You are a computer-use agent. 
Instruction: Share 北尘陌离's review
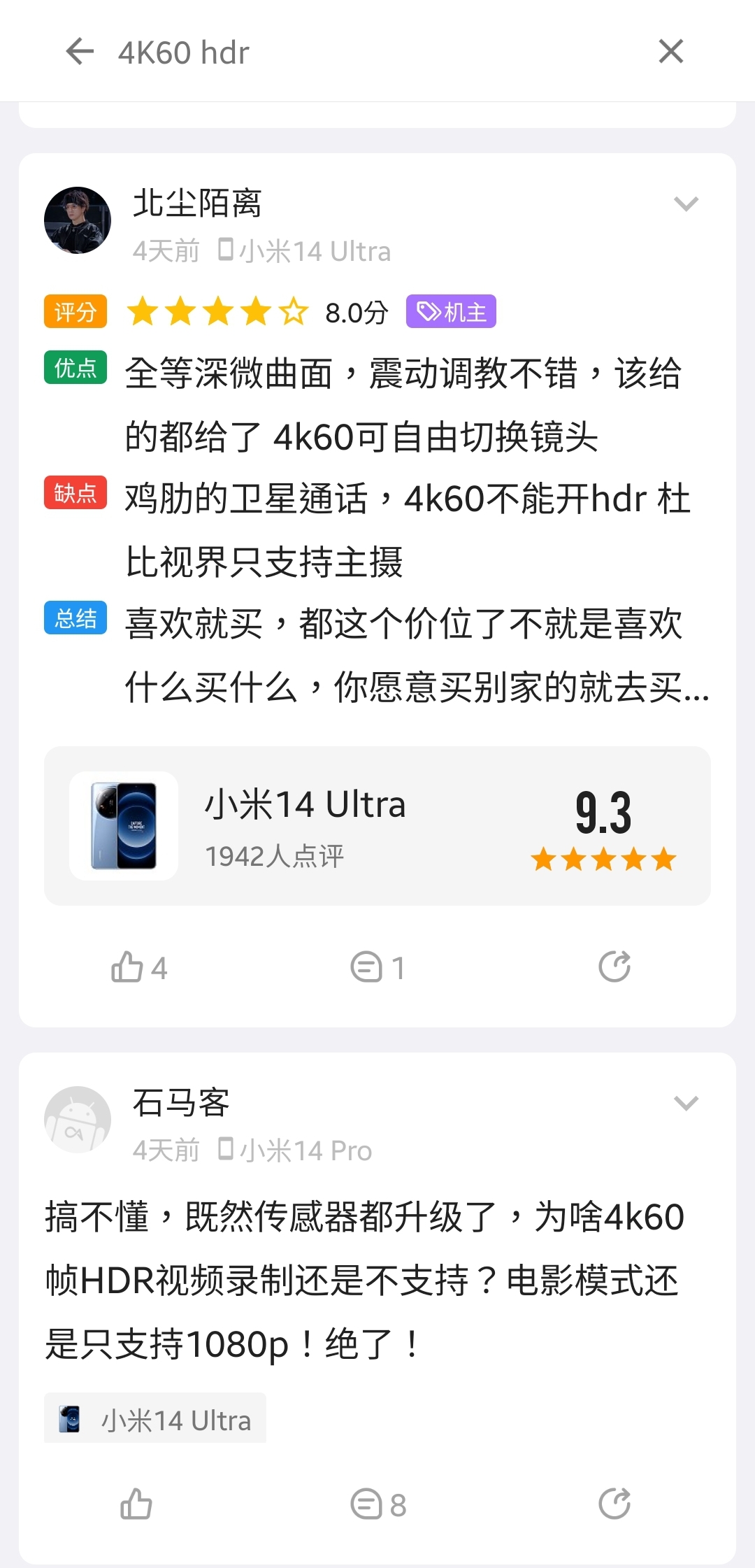pos(614,967)
